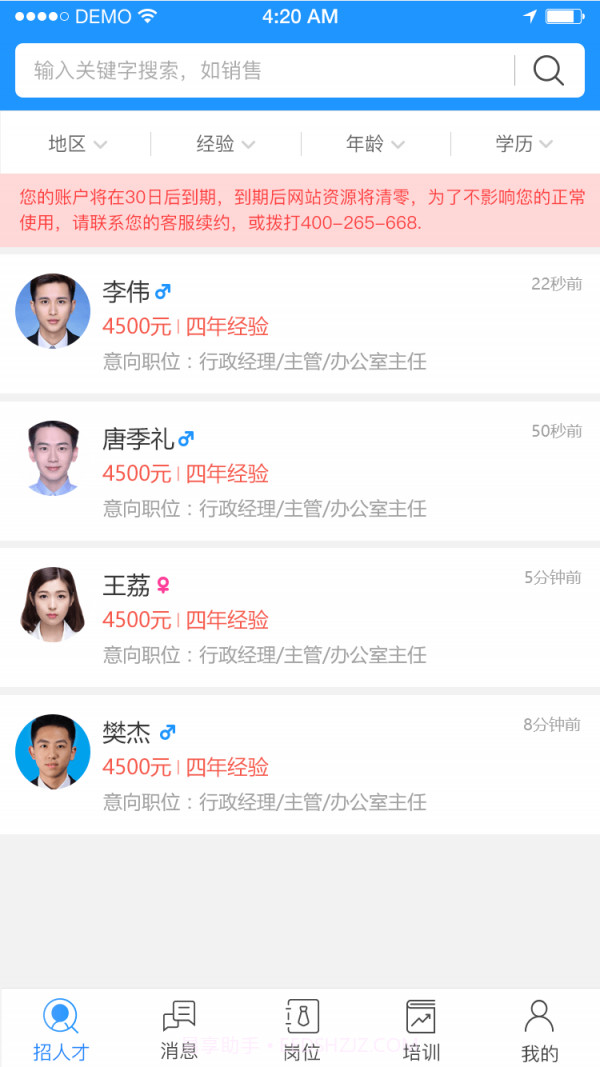
Task: Open 王荔's resume card
Action: point(300,618)
